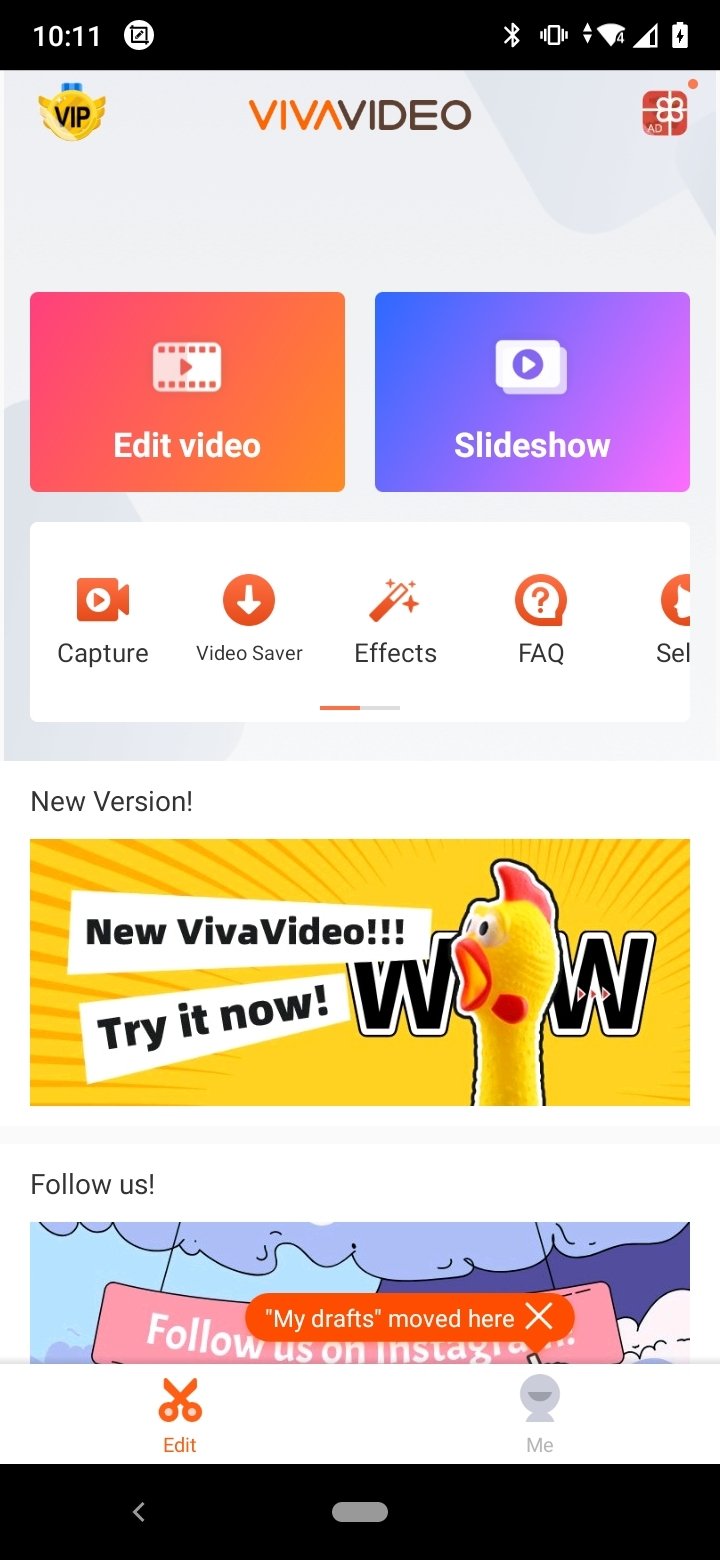720x1560 pixels.
Task: View the FAQ help section
Action: coord(541,620)
